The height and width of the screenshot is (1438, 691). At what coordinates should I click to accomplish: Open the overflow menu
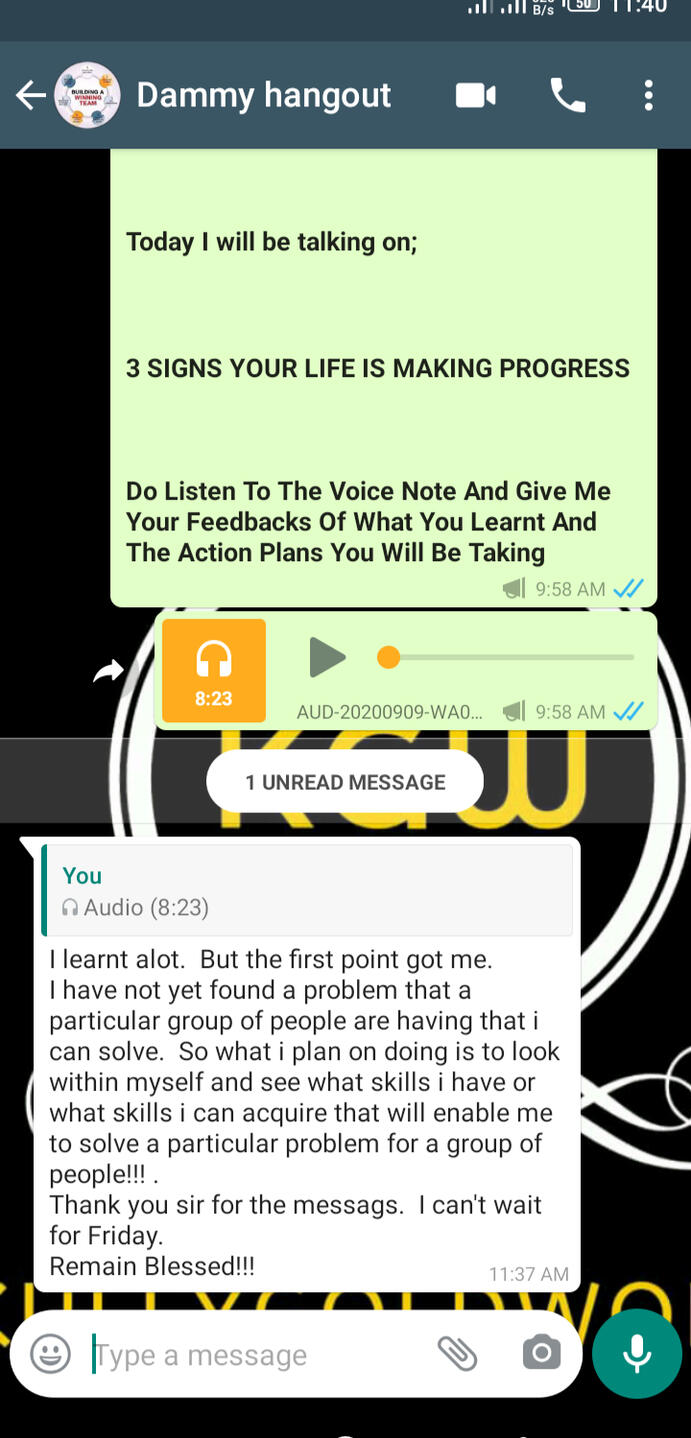click(x=649, y=96)
